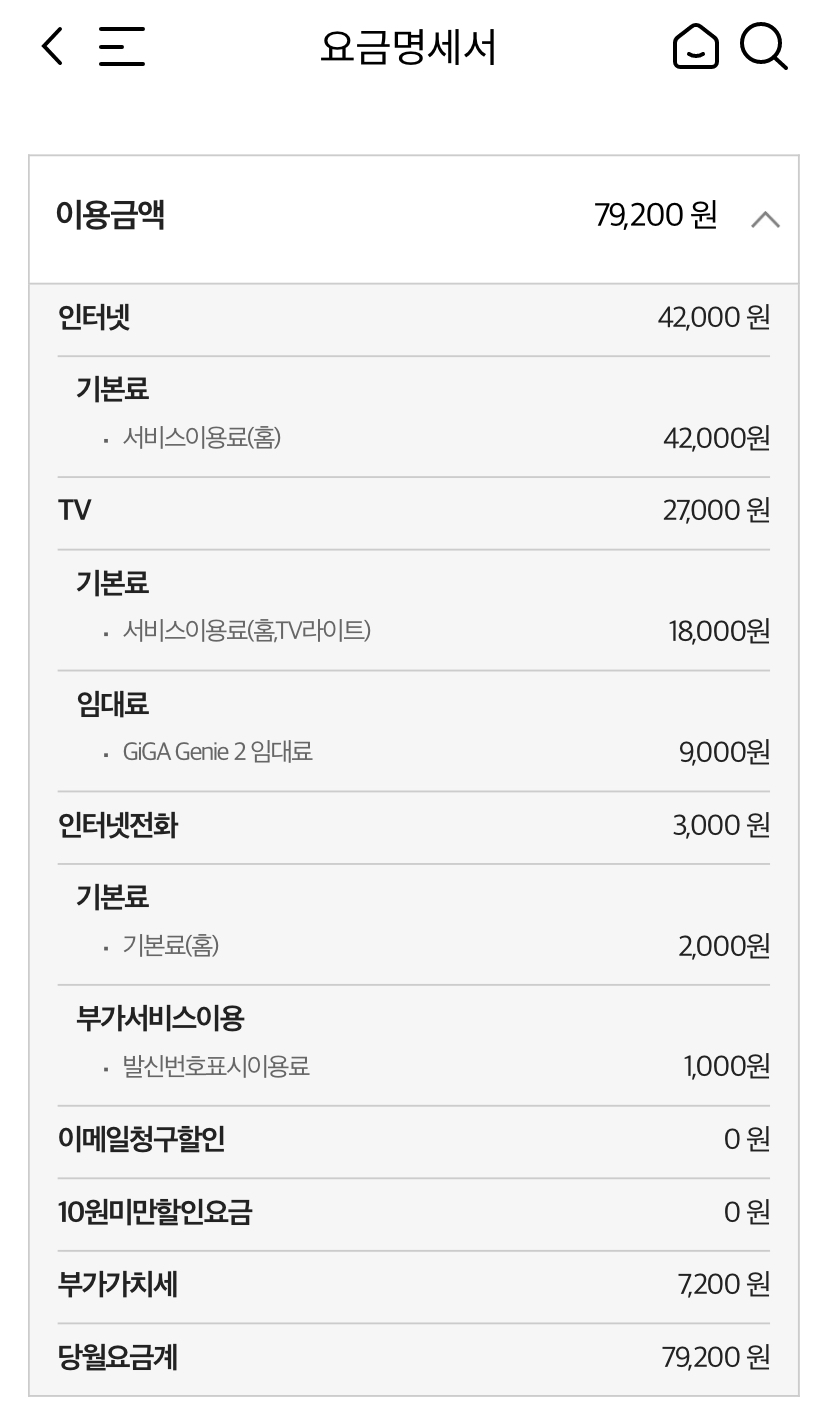Image resolution: width=828 pixels, height=1405 pixels.
Task: Open the hamburger menu
Action: 122,47
